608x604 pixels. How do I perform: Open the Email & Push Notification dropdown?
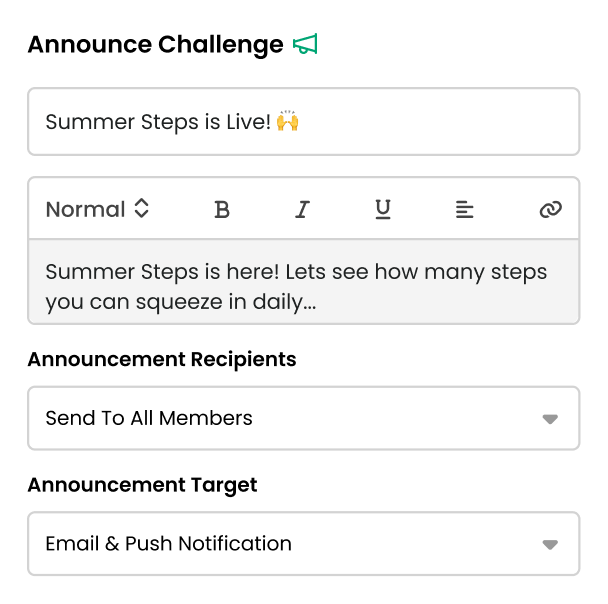pyautogui.click(x=304, y=544)
